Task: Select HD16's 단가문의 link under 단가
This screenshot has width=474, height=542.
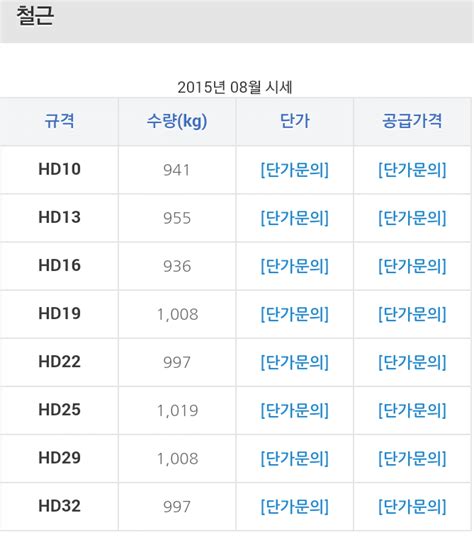Action: point(295,266)
